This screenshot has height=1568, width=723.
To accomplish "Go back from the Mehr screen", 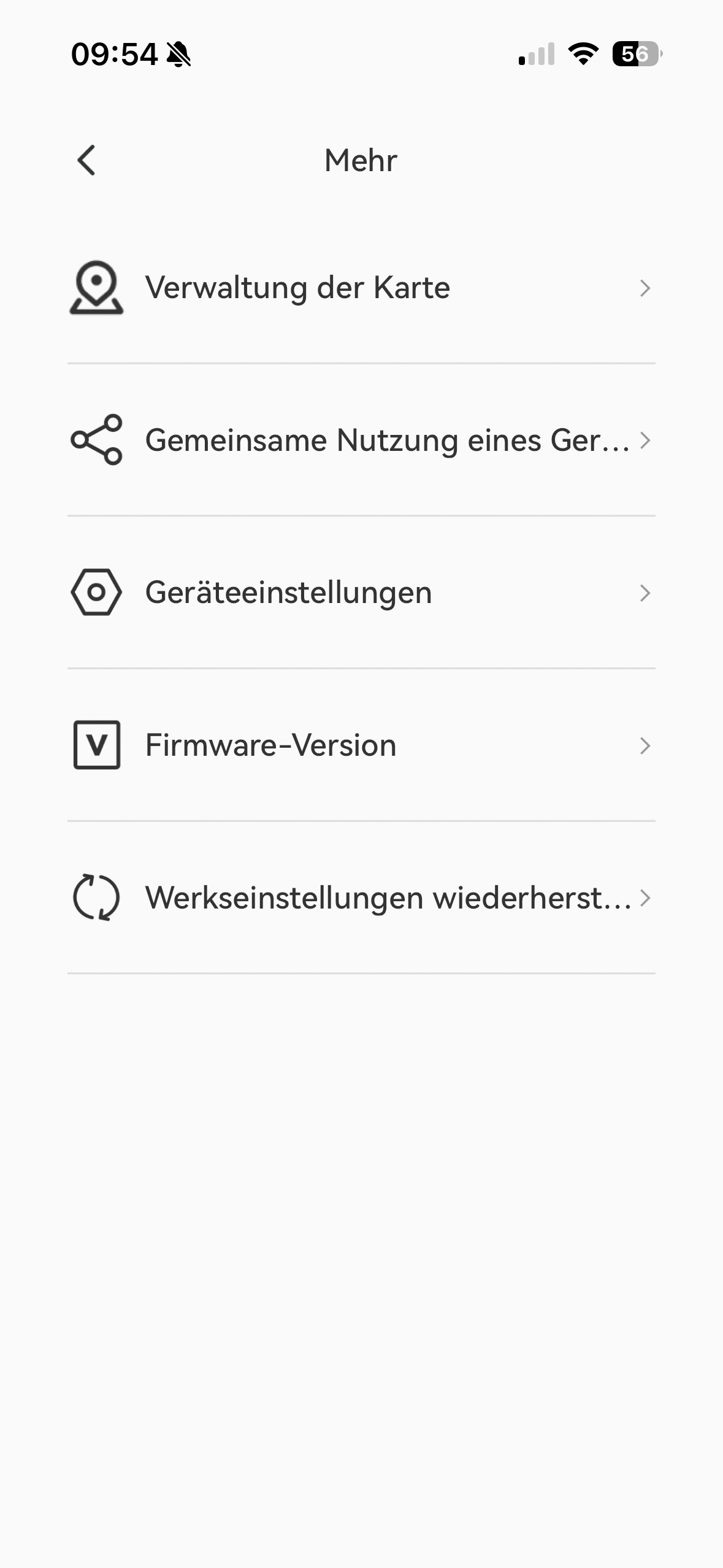I will click(86, 161).
